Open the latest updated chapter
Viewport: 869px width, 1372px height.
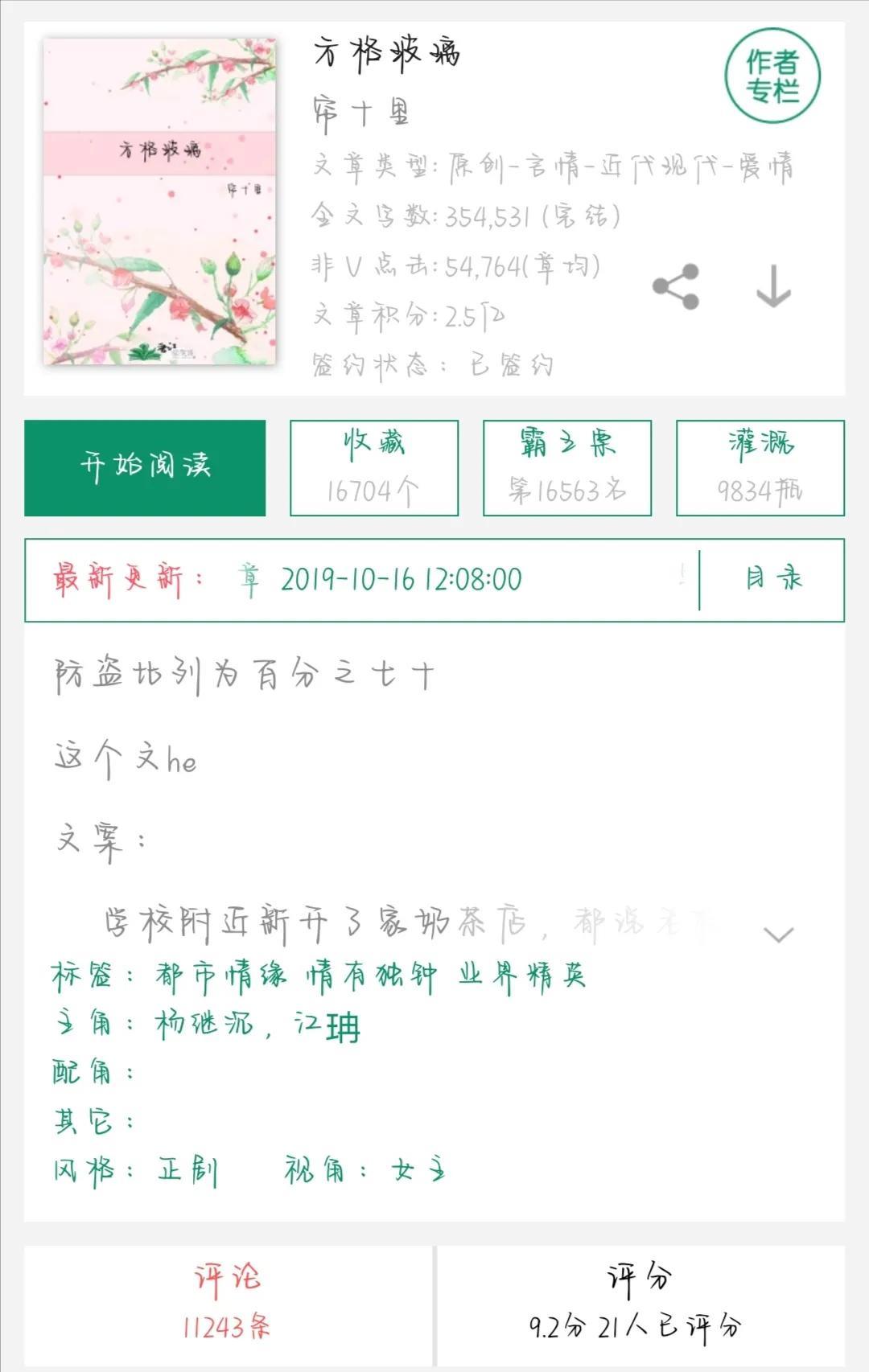pos(378,579)
